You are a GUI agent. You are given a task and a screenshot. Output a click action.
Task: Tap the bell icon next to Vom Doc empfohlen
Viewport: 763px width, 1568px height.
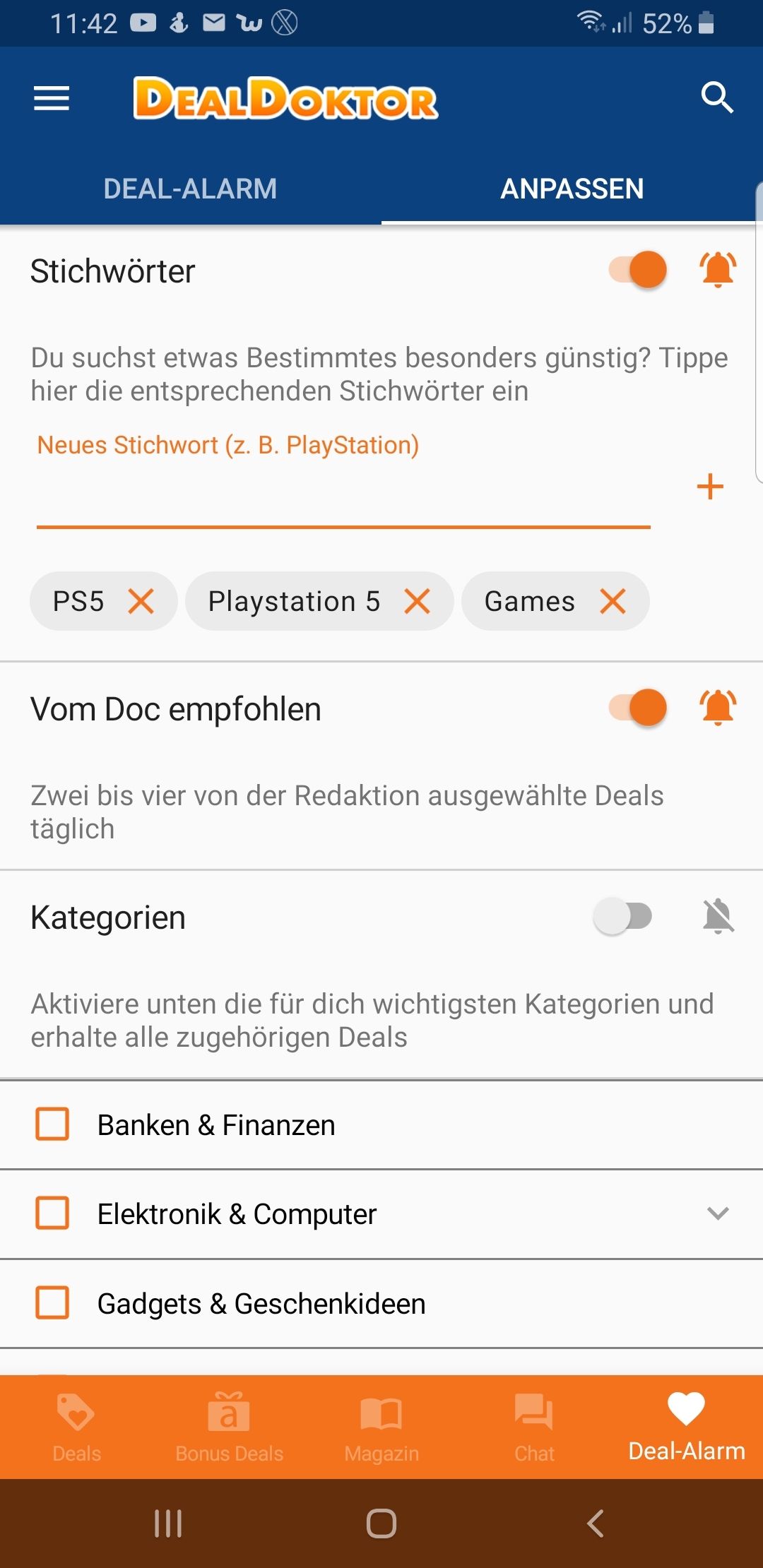coord(718,707)
